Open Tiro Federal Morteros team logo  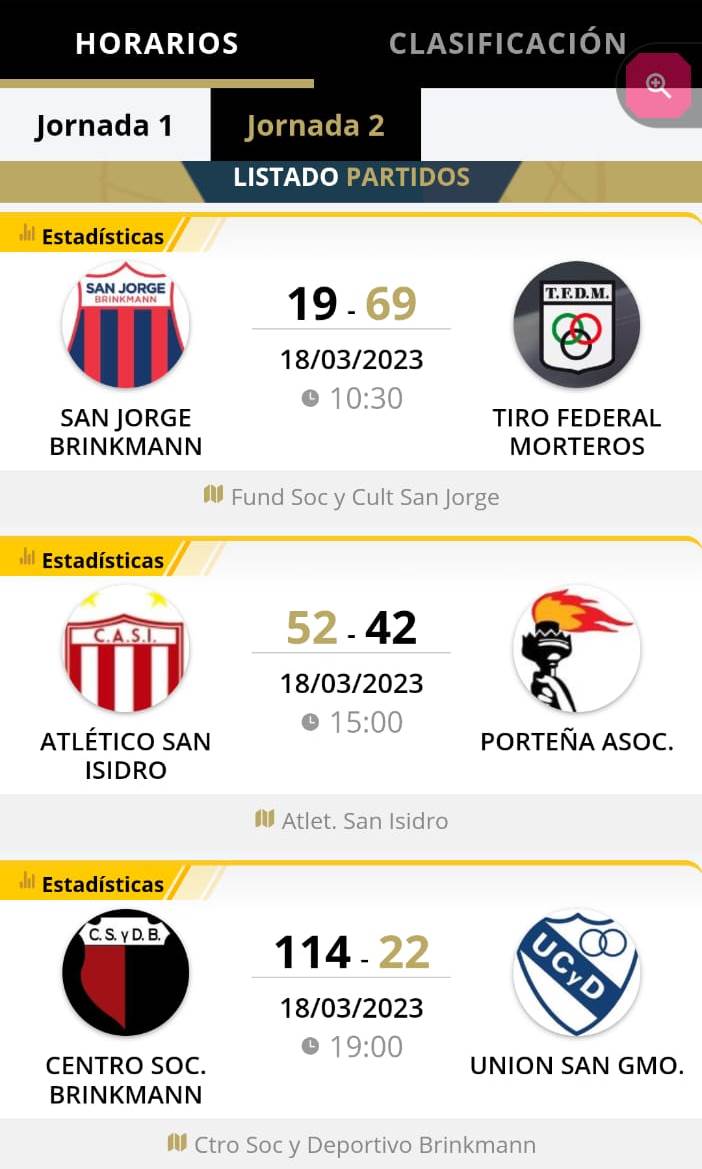pos(577,325)
